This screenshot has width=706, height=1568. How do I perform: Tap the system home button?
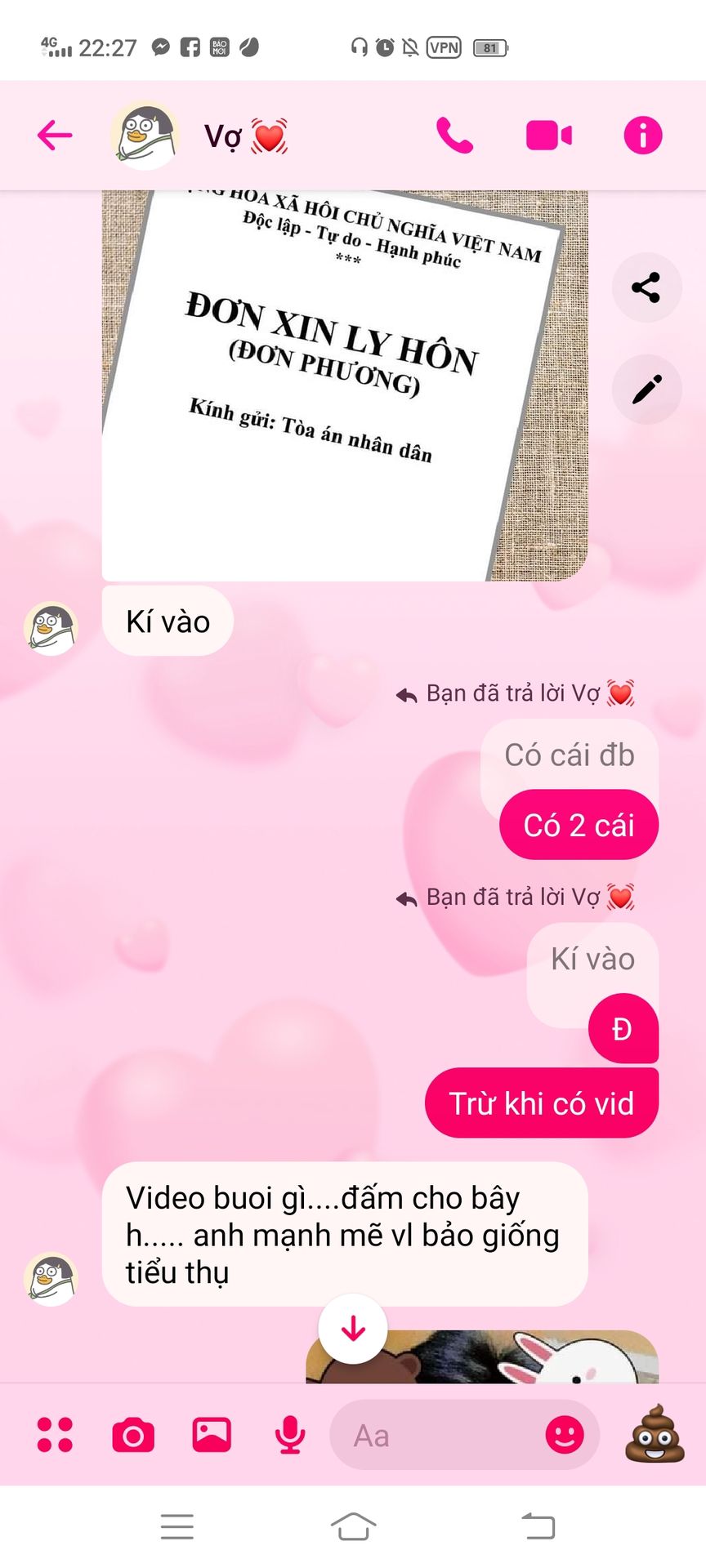tap(353, 1526)
